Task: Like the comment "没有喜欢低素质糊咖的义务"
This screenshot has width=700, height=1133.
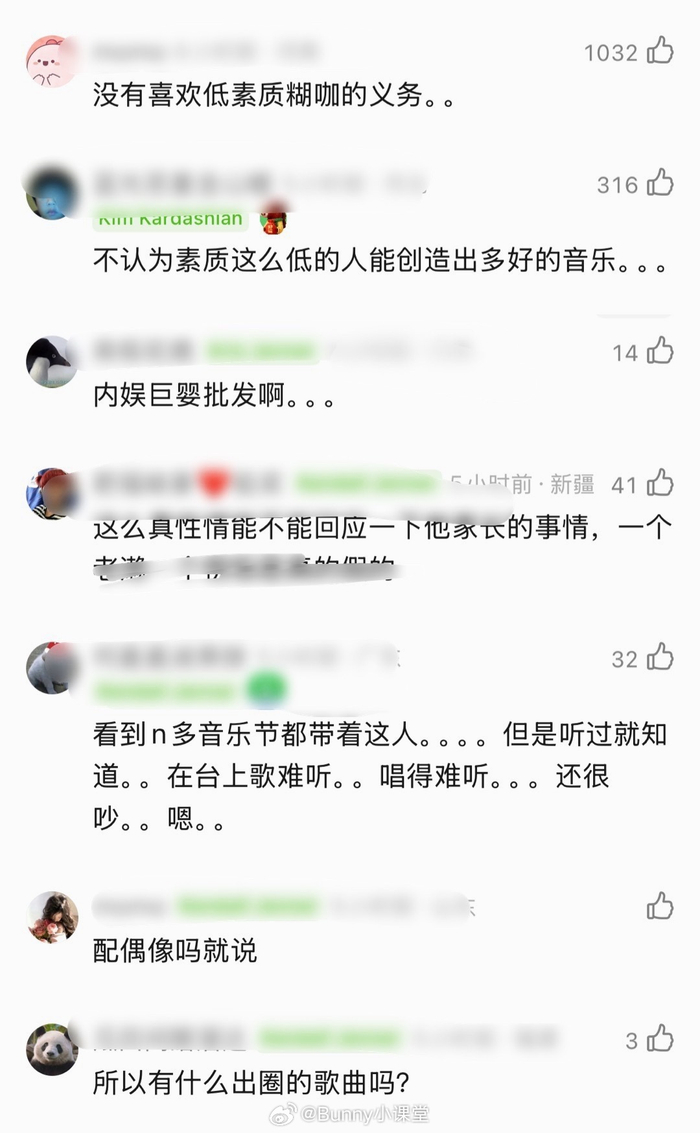Action: coord(660,50)
